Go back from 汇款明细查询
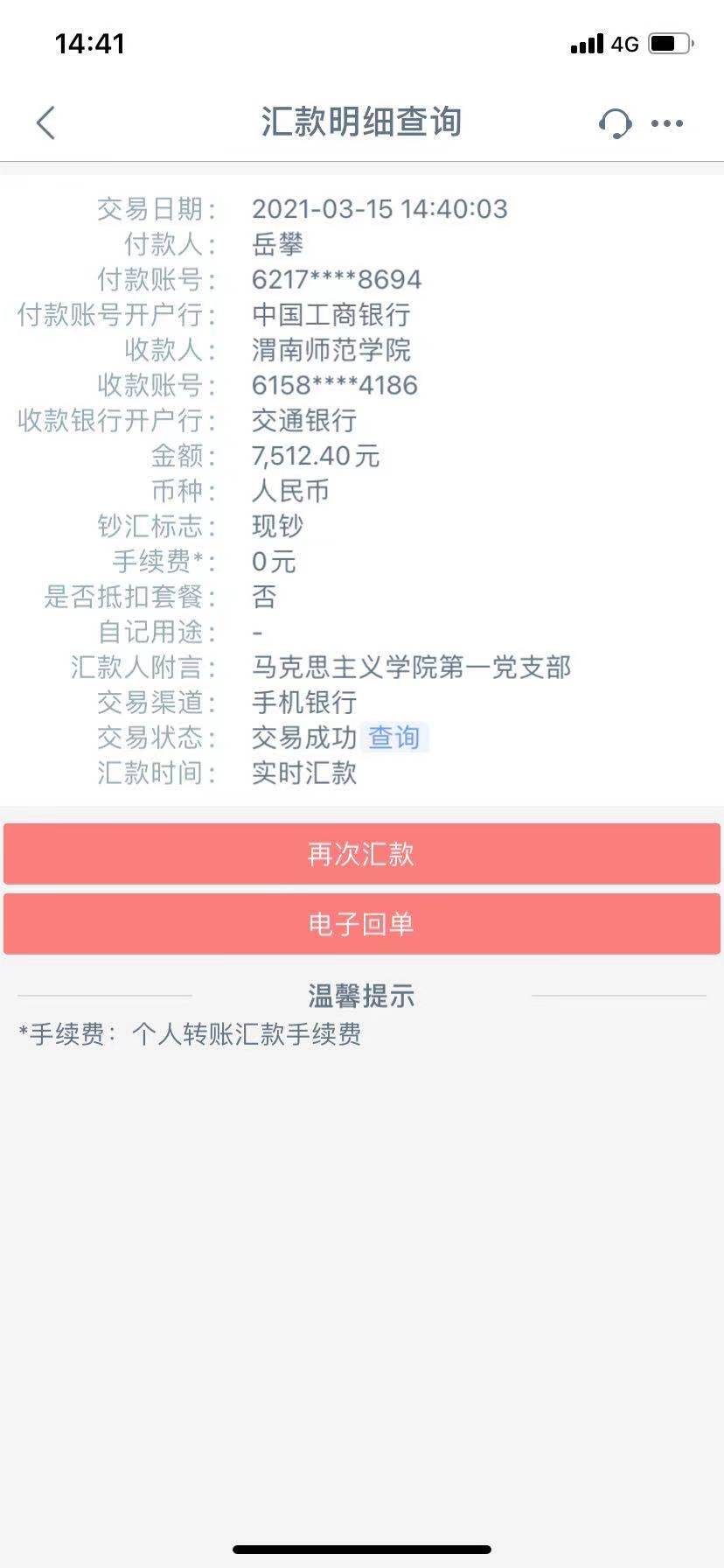The height and width of the screenshot is (1568, 724). coord(46,123)
